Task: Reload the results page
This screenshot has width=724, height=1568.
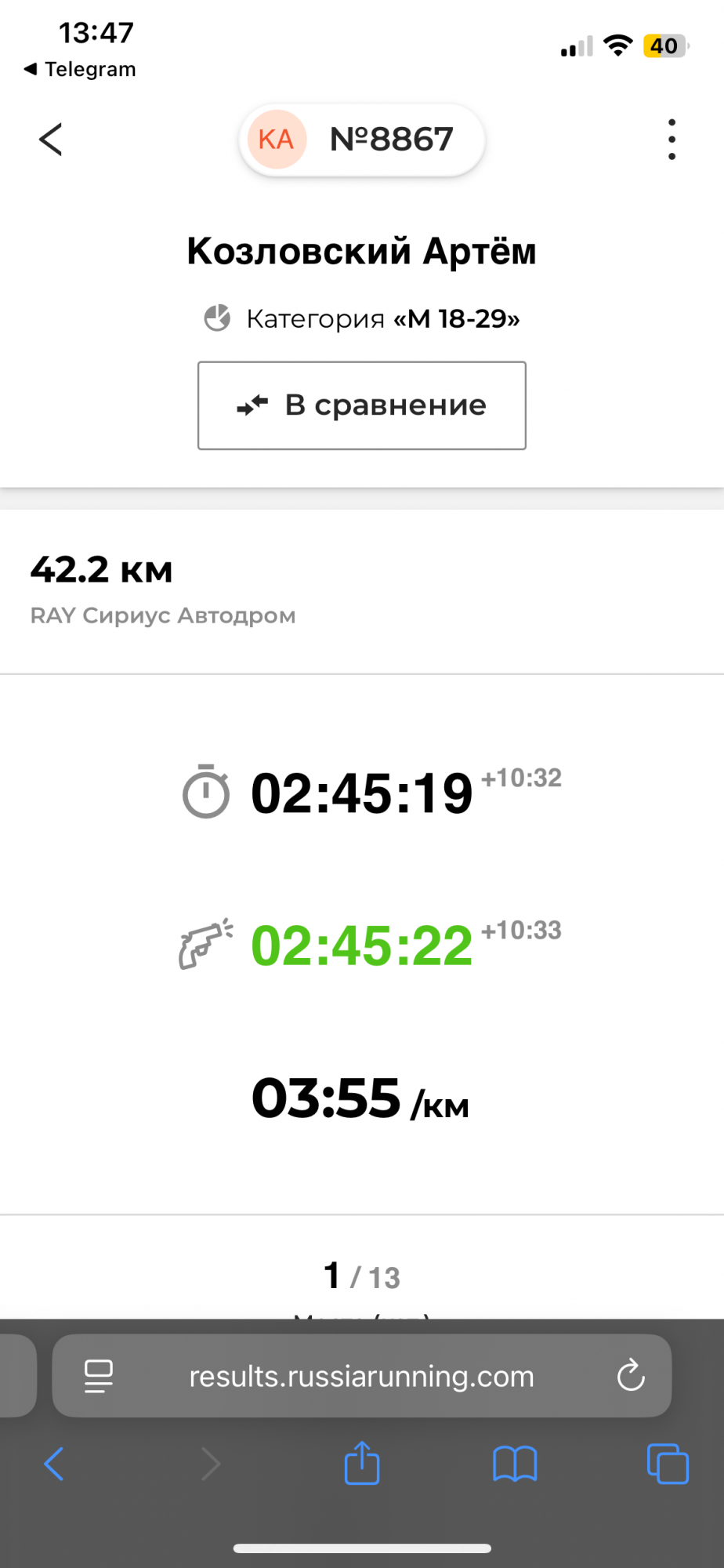Action: pos(631,1376)
